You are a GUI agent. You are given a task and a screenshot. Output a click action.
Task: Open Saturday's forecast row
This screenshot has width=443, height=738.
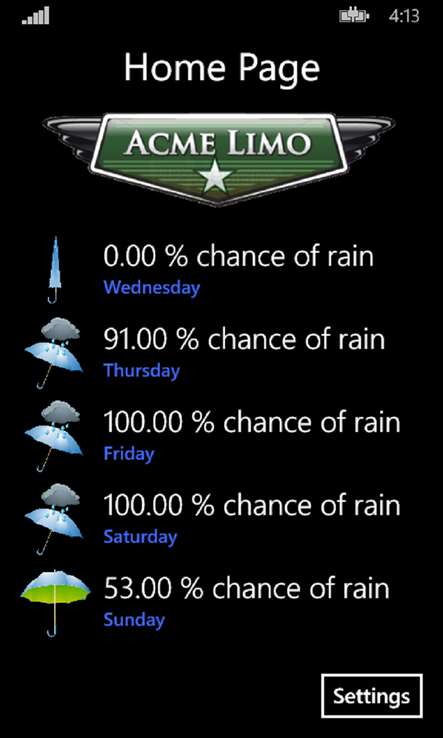[x=212, y=518]
